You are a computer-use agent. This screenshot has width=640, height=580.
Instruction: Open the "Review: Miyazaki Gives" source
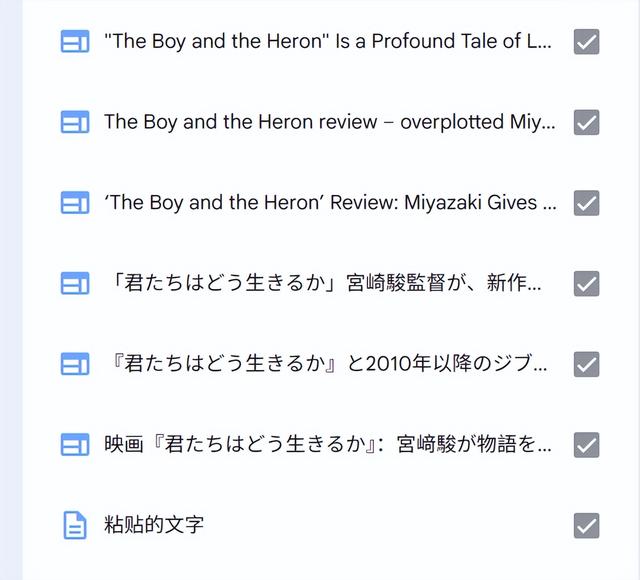330,203
